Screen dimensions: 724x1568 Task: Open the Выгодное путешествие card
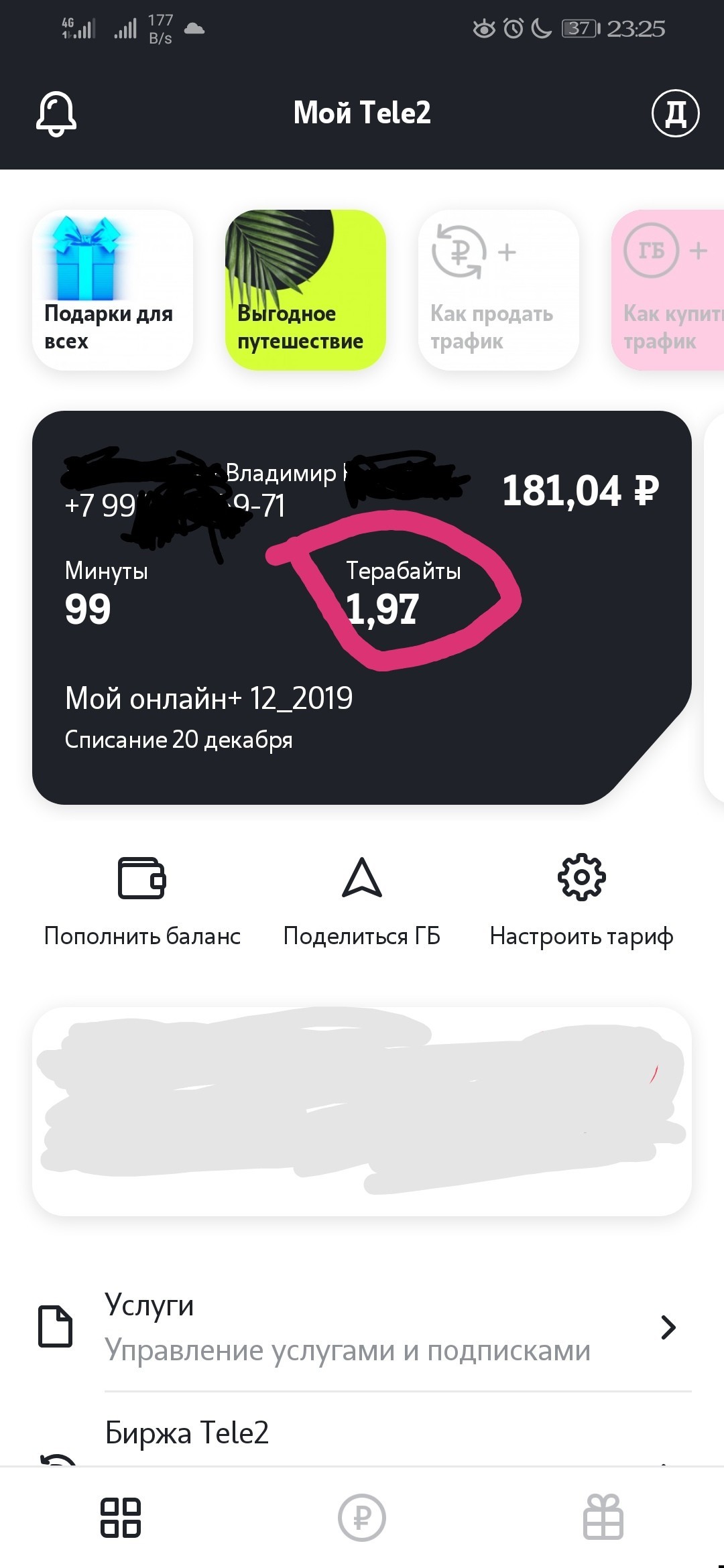(x=306, y=290)
